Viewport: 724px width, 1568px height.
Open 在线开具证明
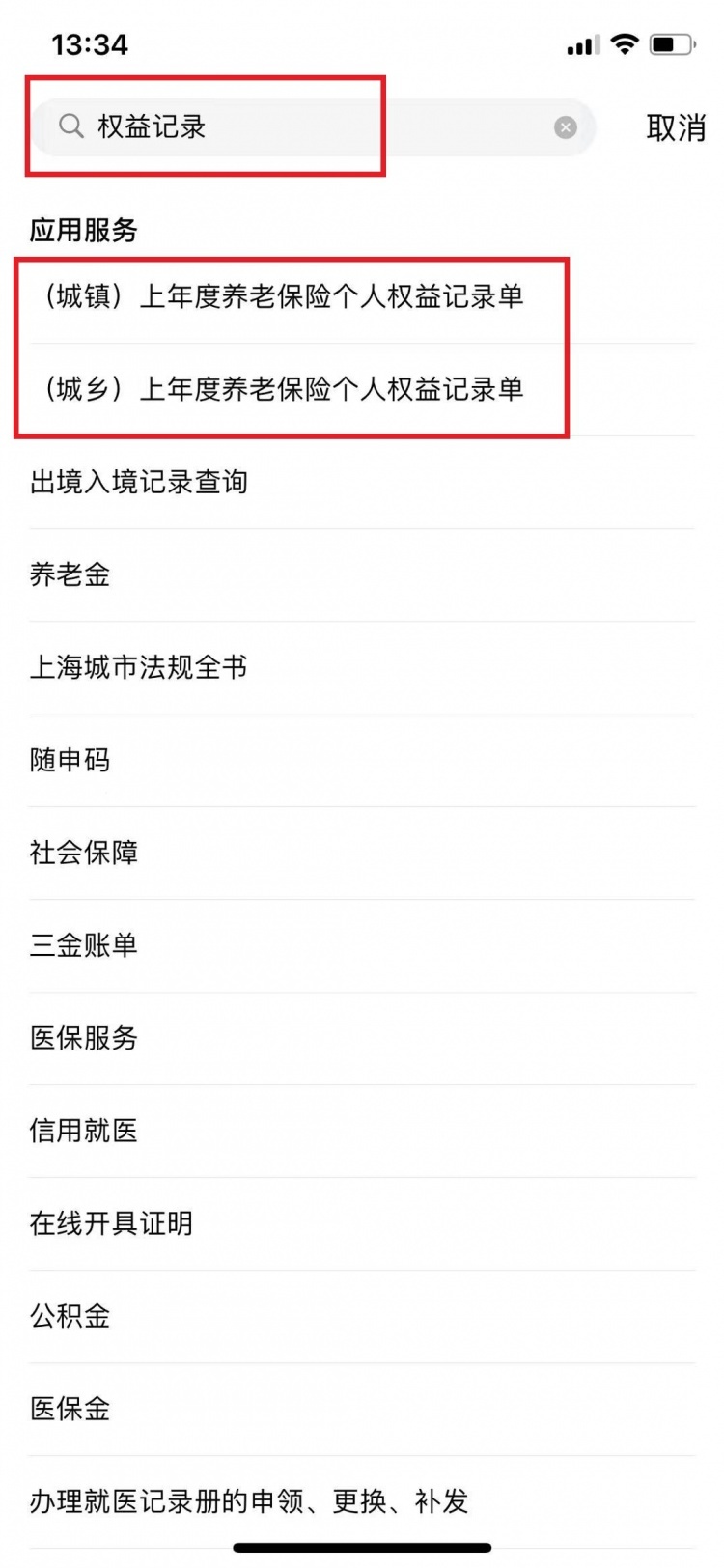362,1223
